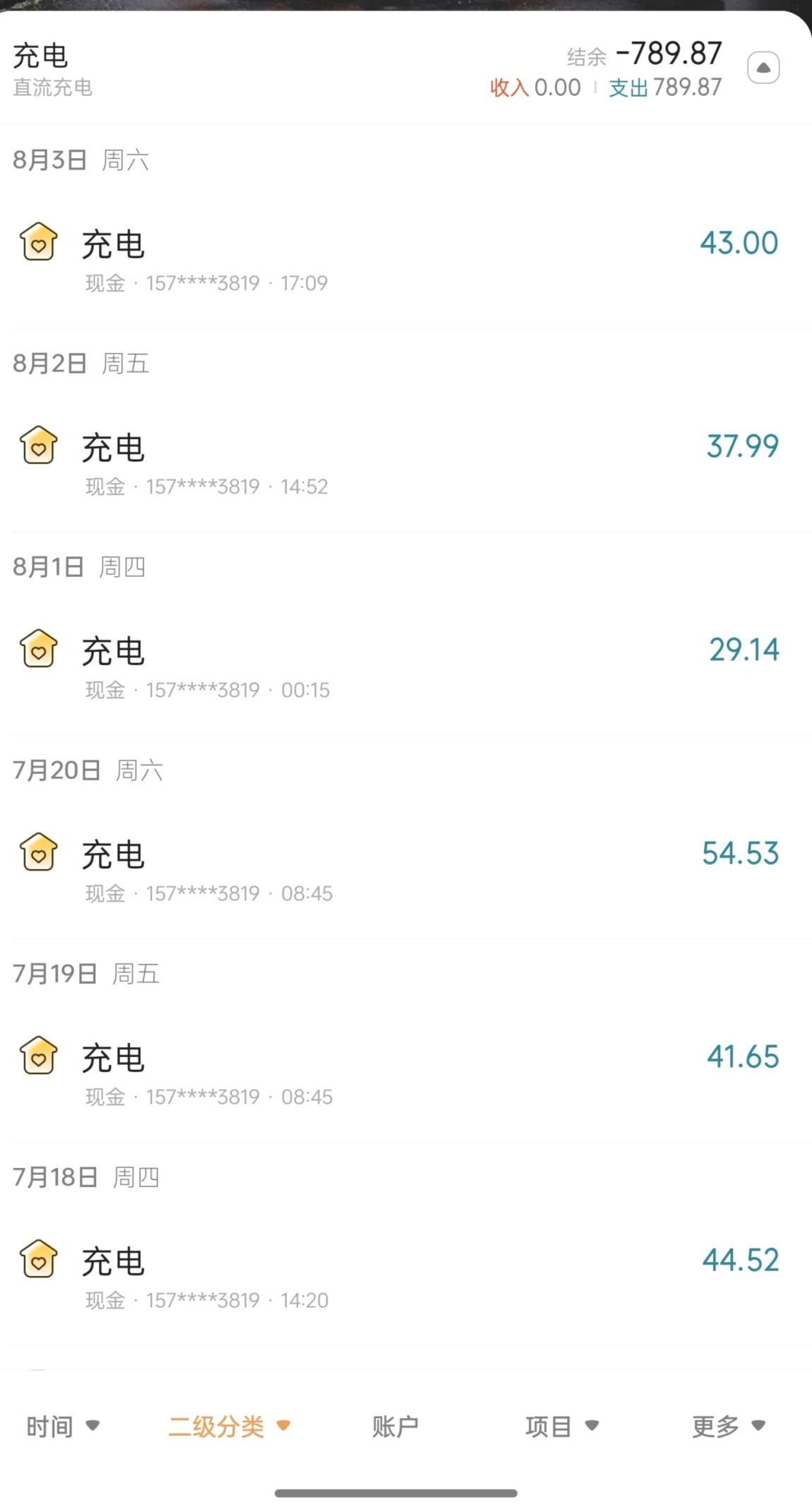Collapse the 充电 category with the arrow button

pyautogui.click(x=763, y=68)
